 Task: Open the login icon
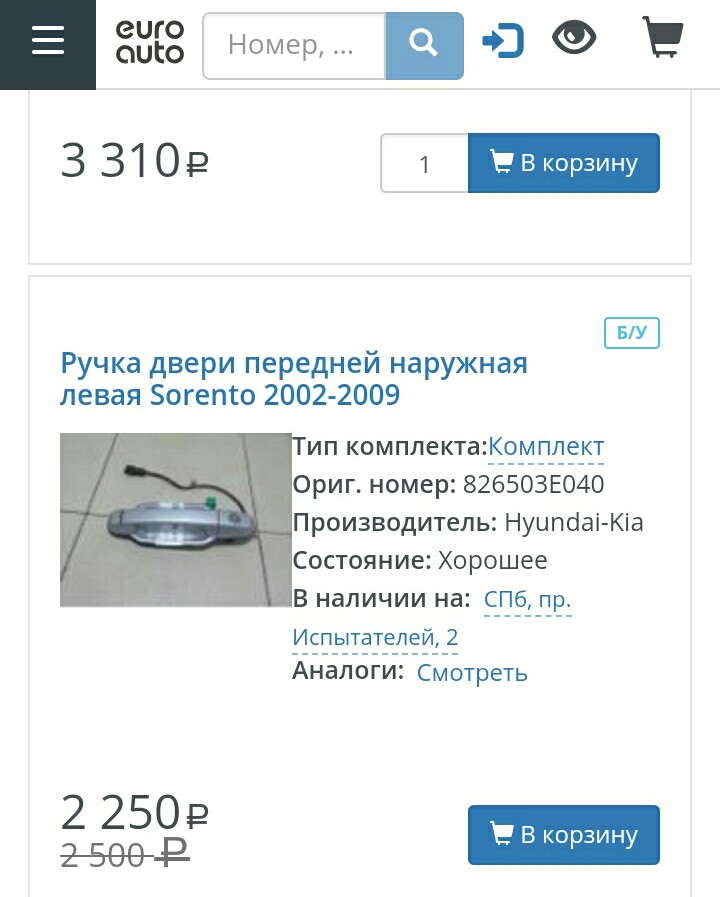click(502, 41)
